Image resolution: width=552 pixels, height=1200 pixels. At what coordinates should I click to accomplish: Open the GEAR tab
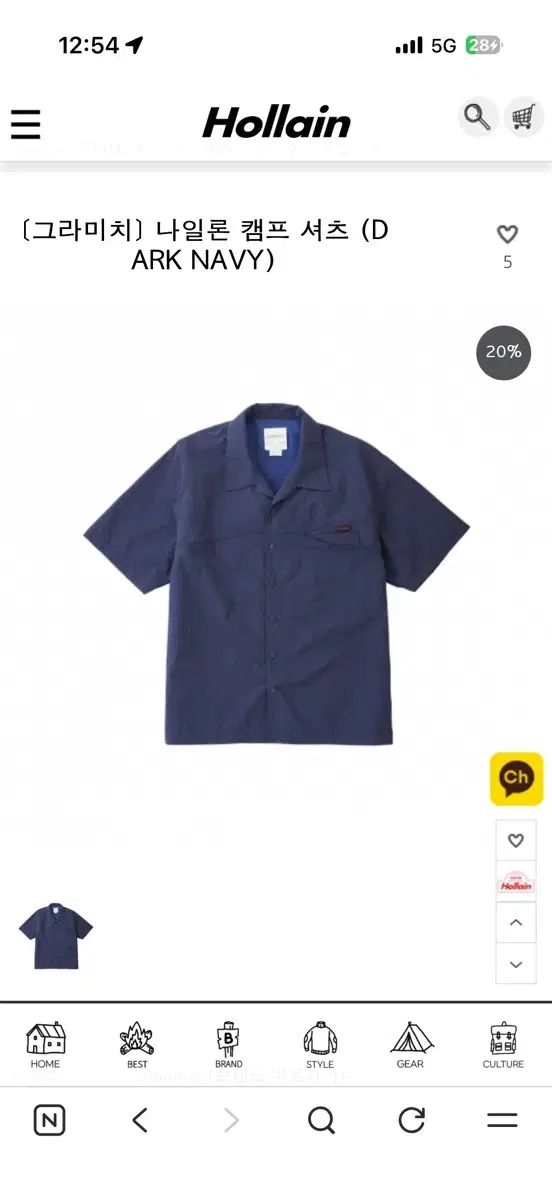tap(411, 1045)
